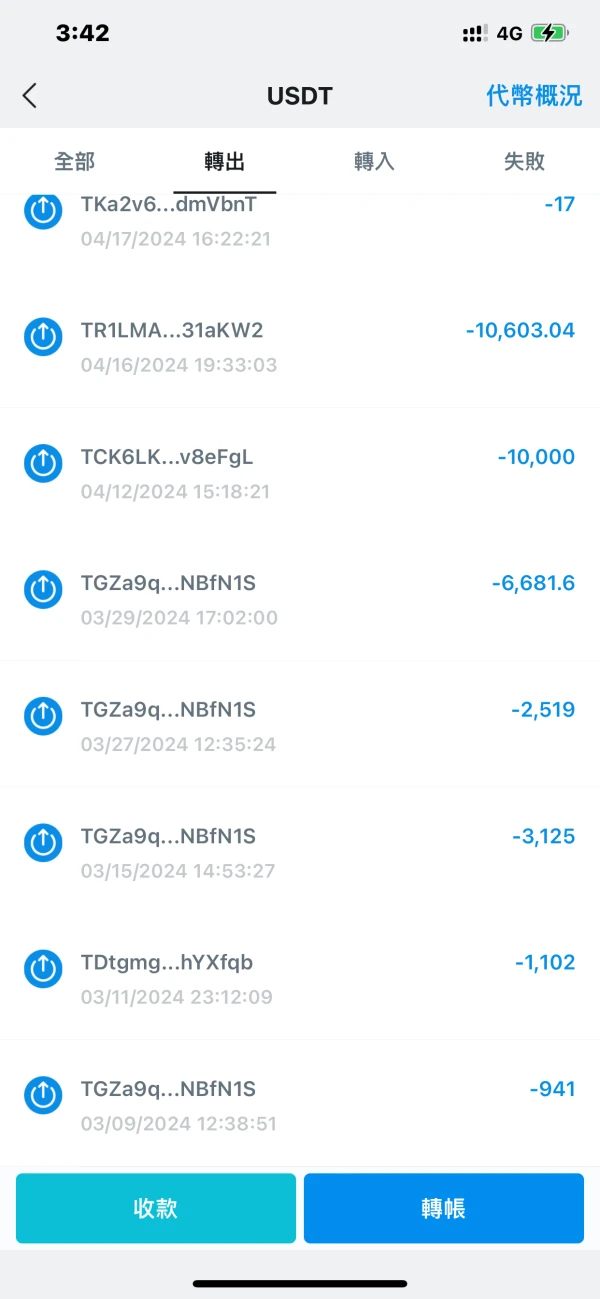
Task: Switch to the 轉入 tab
Action: point(374,162)
